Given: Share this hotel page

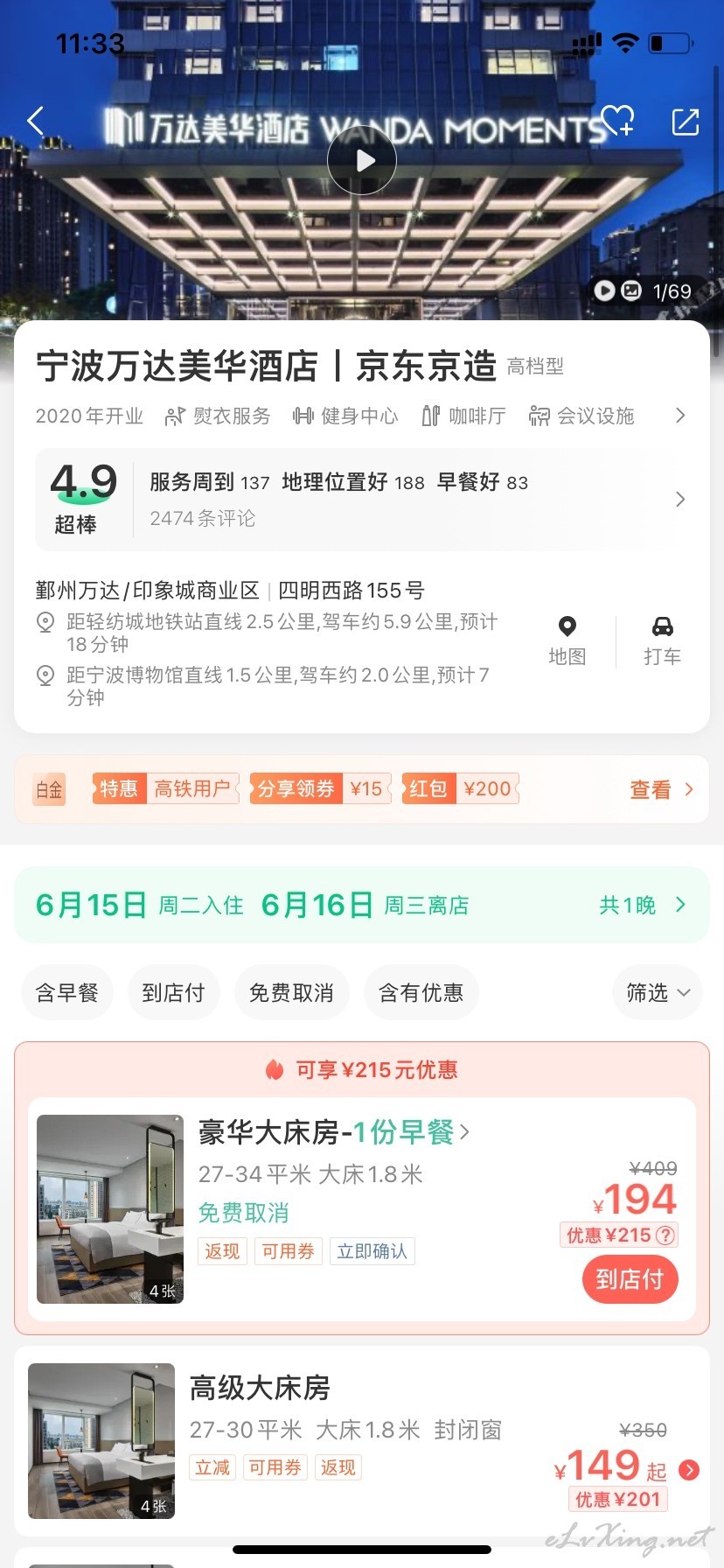Looking at the screenshot, I should coord(686,122).
